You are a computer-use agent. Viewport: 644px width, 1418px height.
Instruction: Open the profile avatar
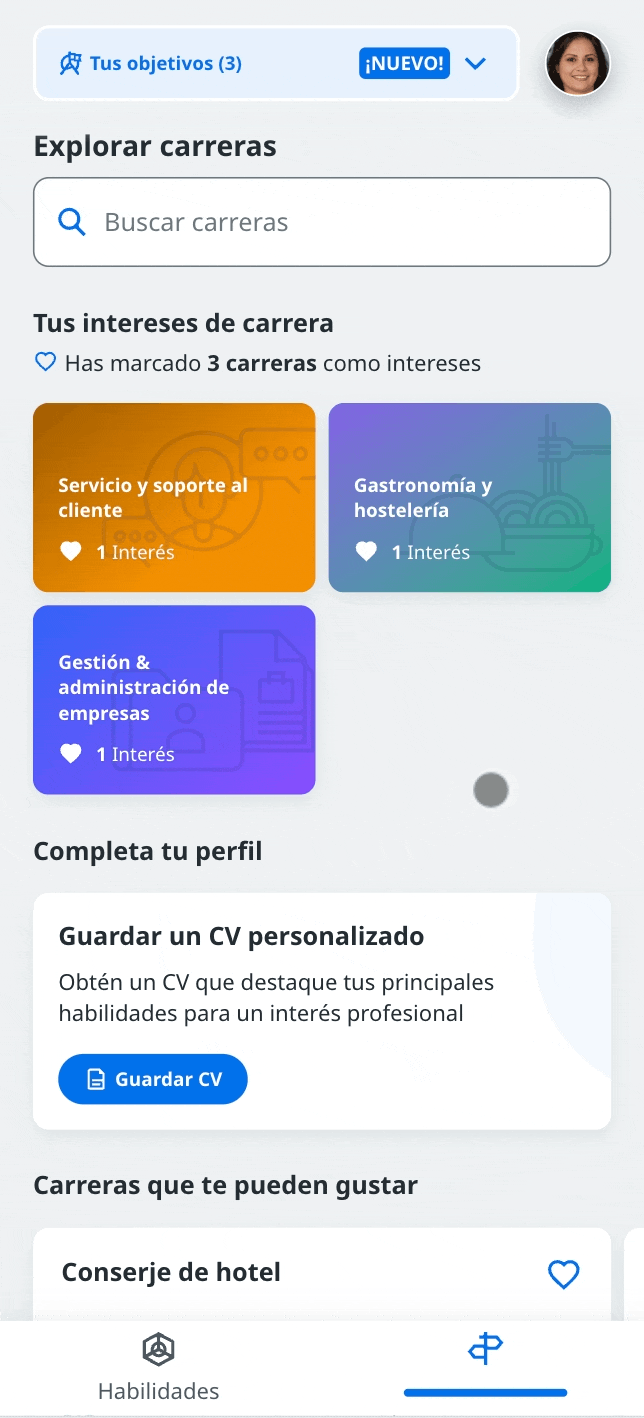coord(577,64)
